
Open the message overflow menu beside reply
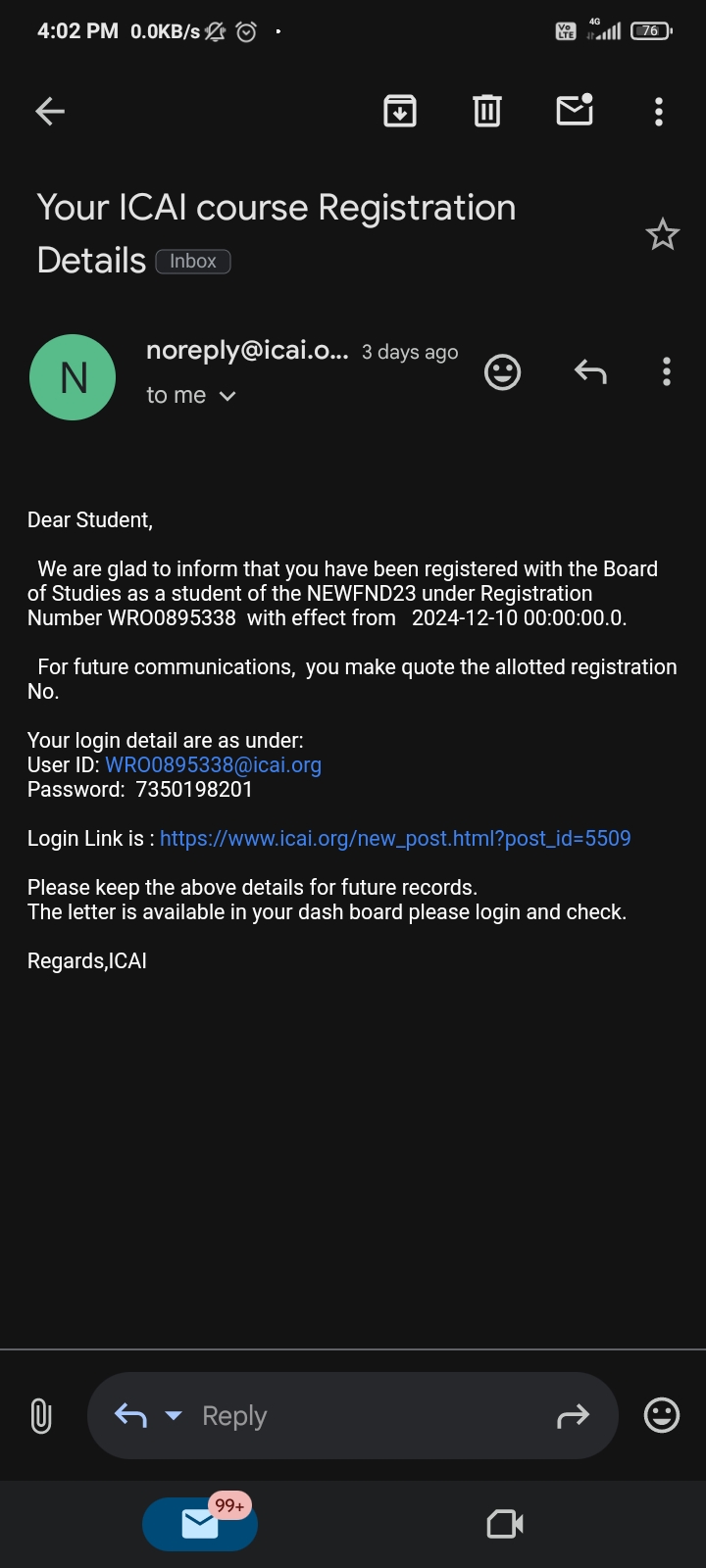667,372
